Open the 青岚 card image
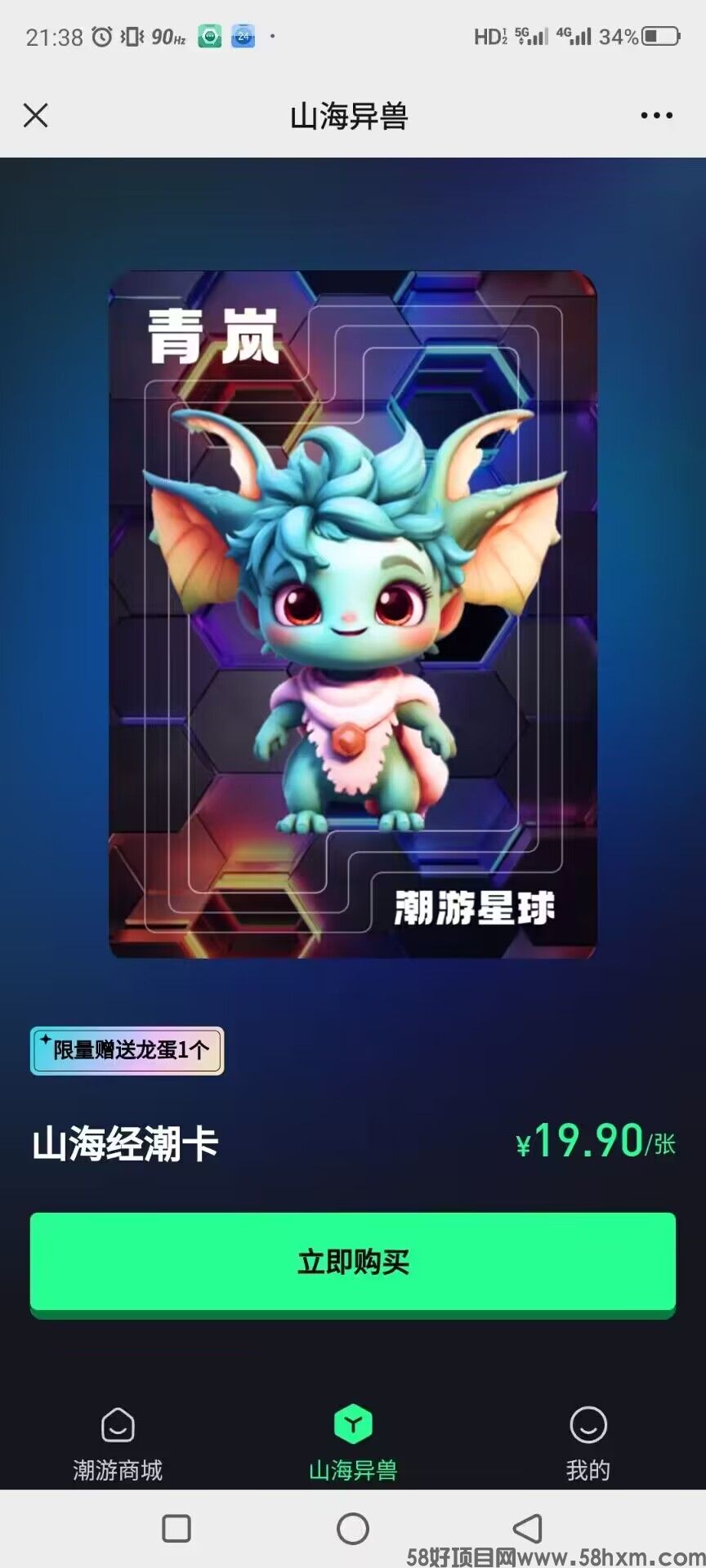Image resolution: width=706 pixels, height=1568 pixels. (x=353, y=614)
